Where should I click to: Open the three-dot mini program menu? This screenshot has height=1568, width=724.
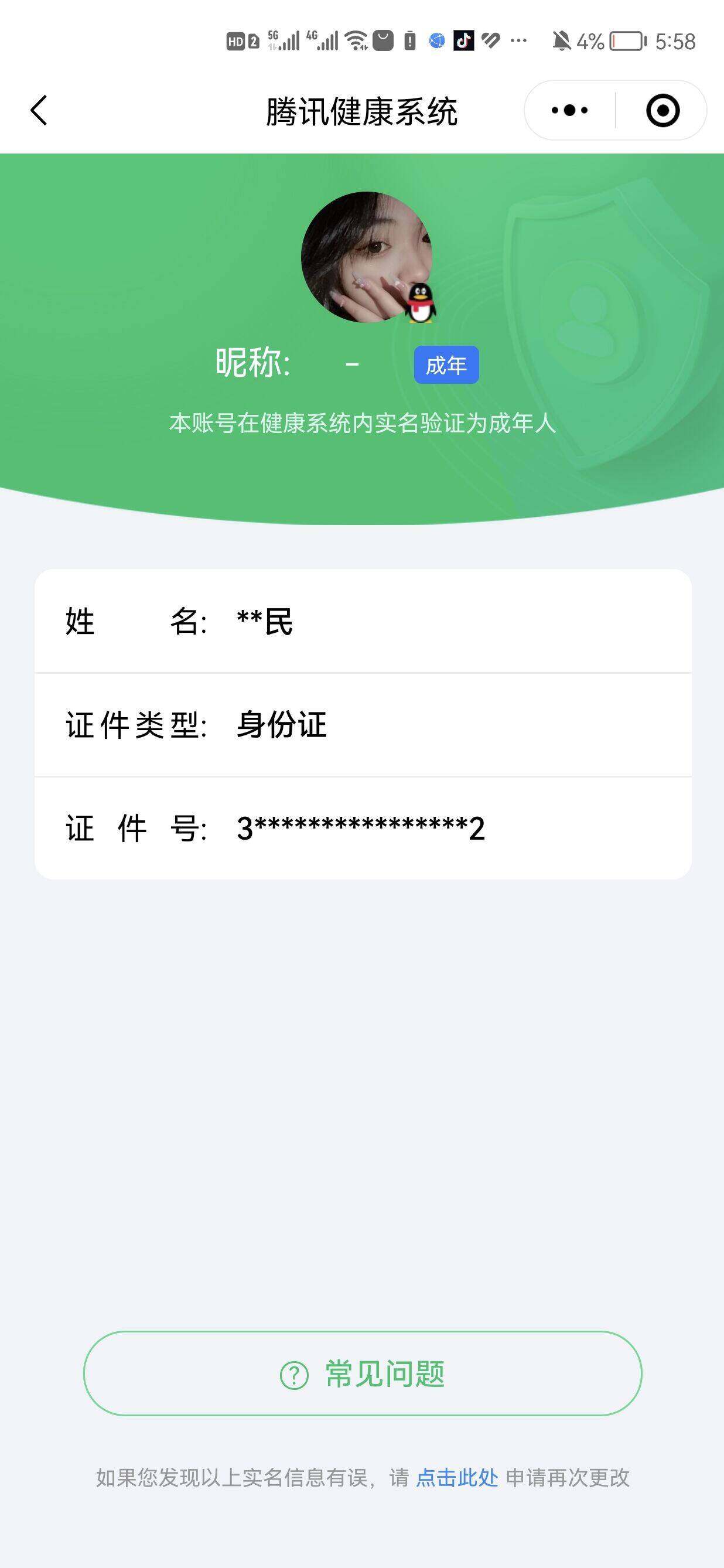pos(569,111)
